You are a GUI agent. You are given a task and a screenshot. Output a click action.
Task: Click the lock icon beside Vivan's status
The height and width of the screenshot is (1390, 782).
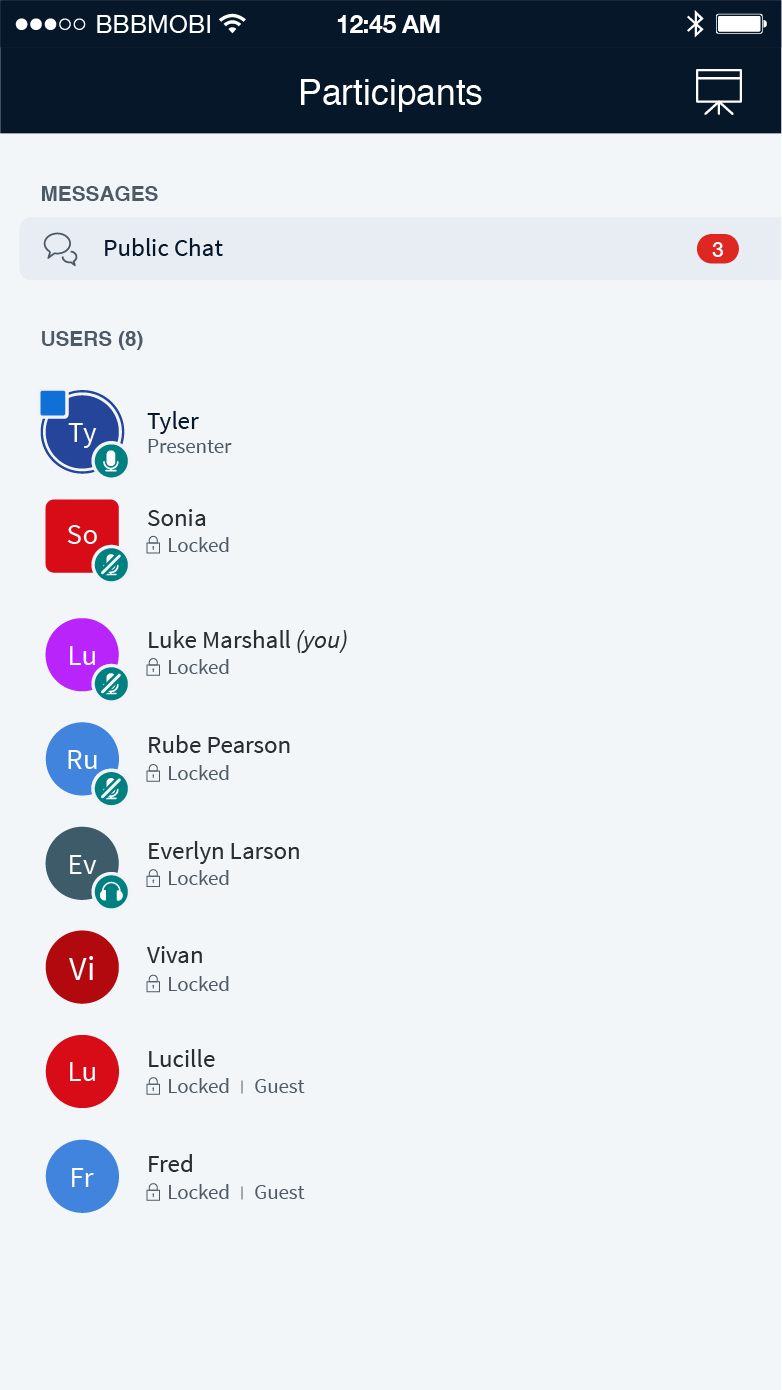point(154,983)
